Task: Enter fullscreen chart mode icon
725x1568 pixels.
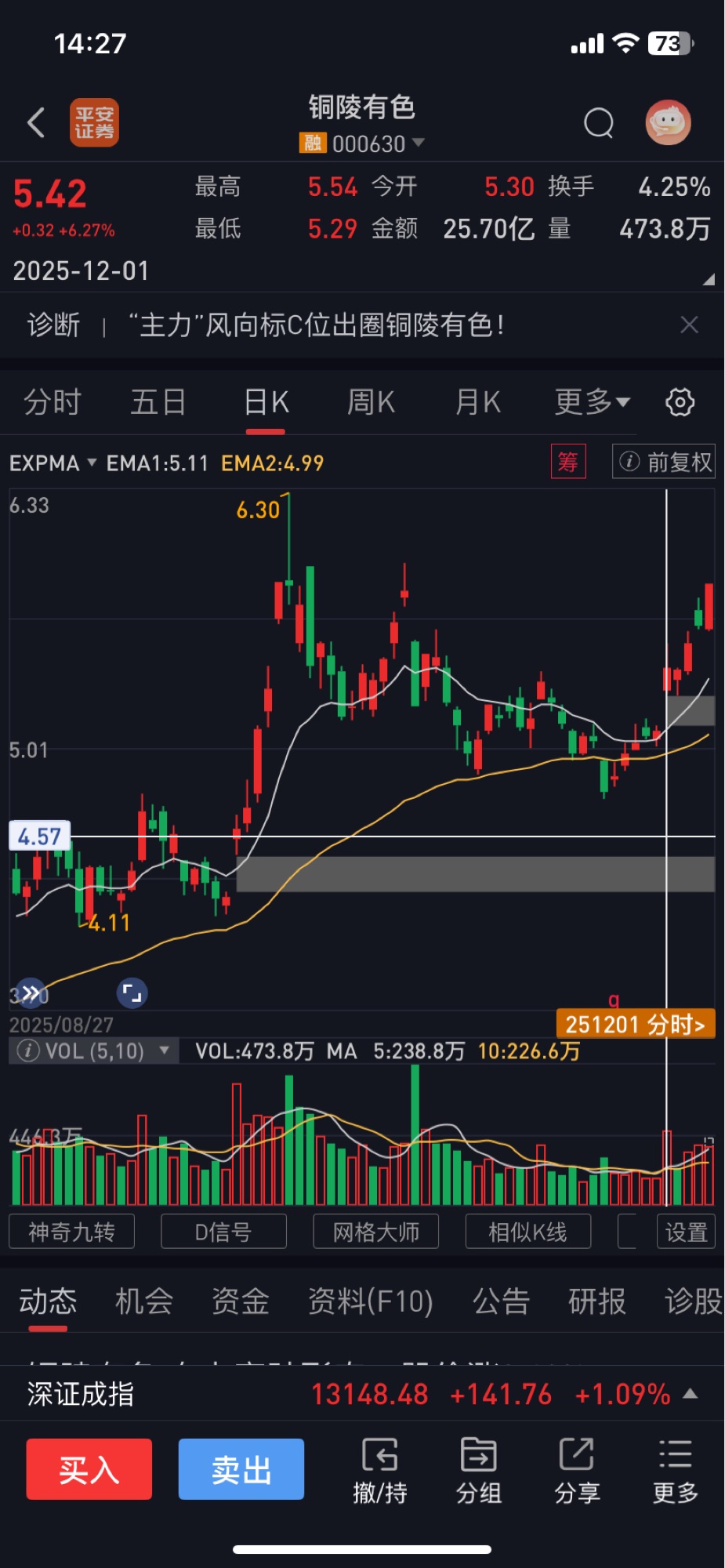Action: click(x=132, y=993)
